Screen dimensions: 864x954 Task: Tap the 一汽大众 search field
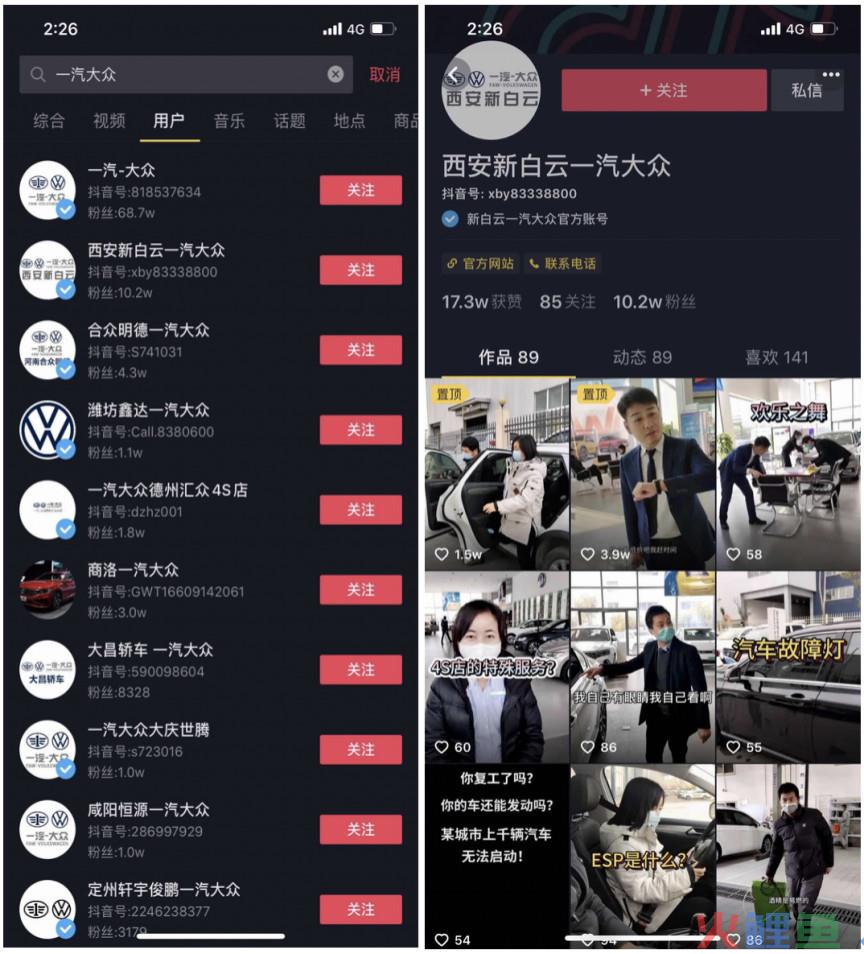click(180, 75)
